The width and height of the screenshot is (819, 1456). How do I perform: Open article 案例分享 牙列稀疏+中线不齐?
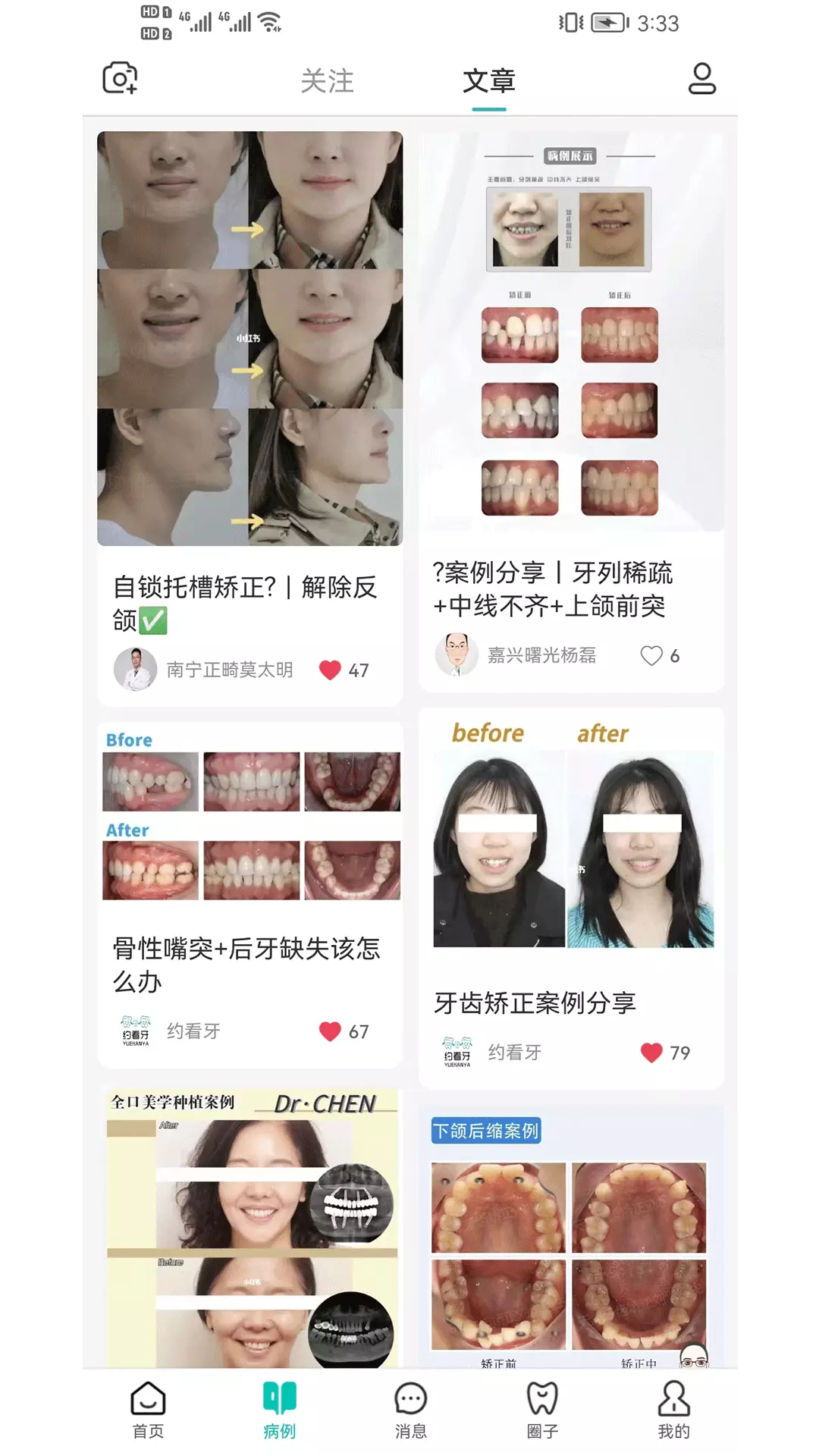(x=553, y=588)
